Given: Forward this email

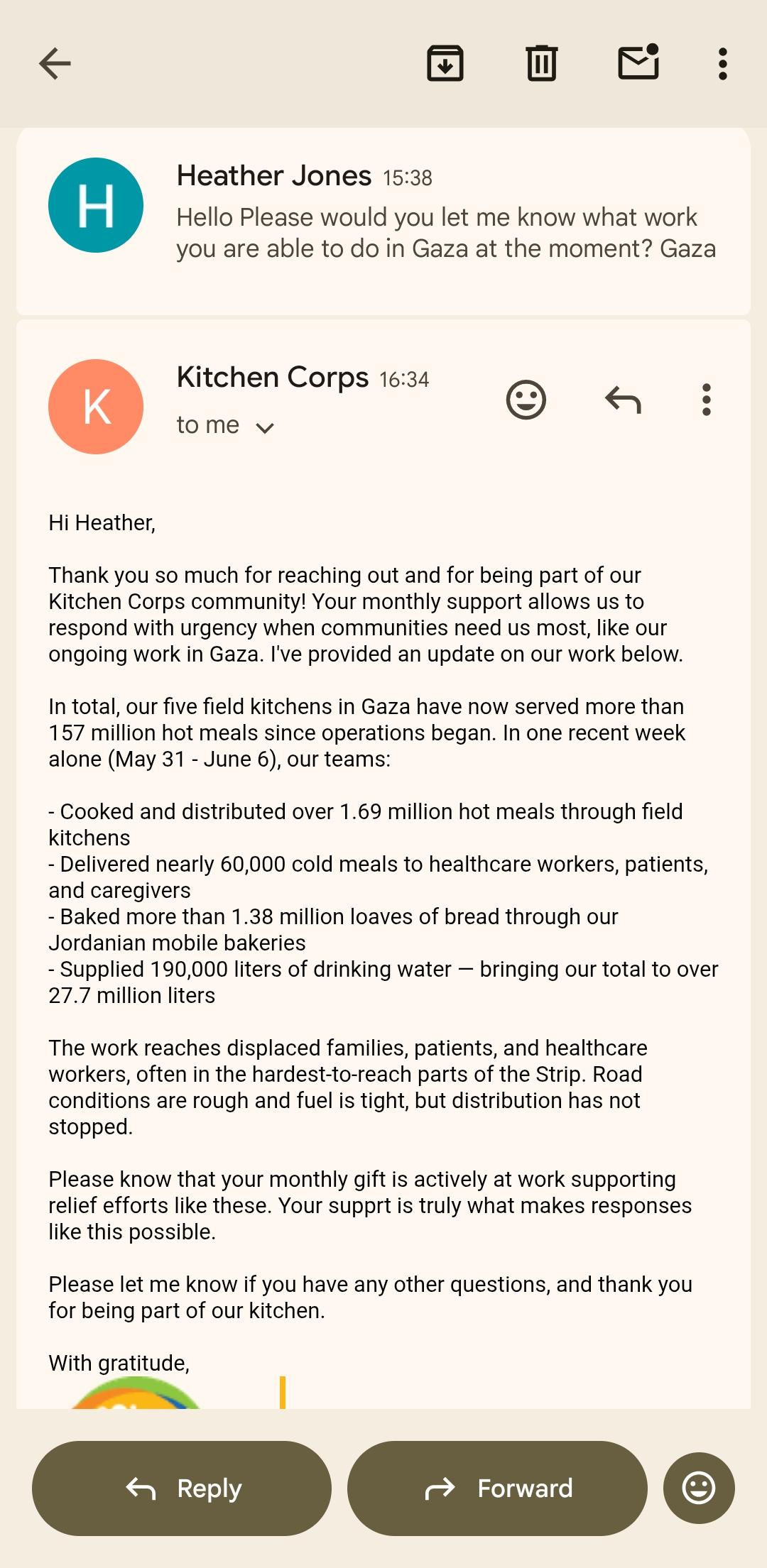Looking at the screenshot, I should pyautogui.click(x=497, y=1488).
